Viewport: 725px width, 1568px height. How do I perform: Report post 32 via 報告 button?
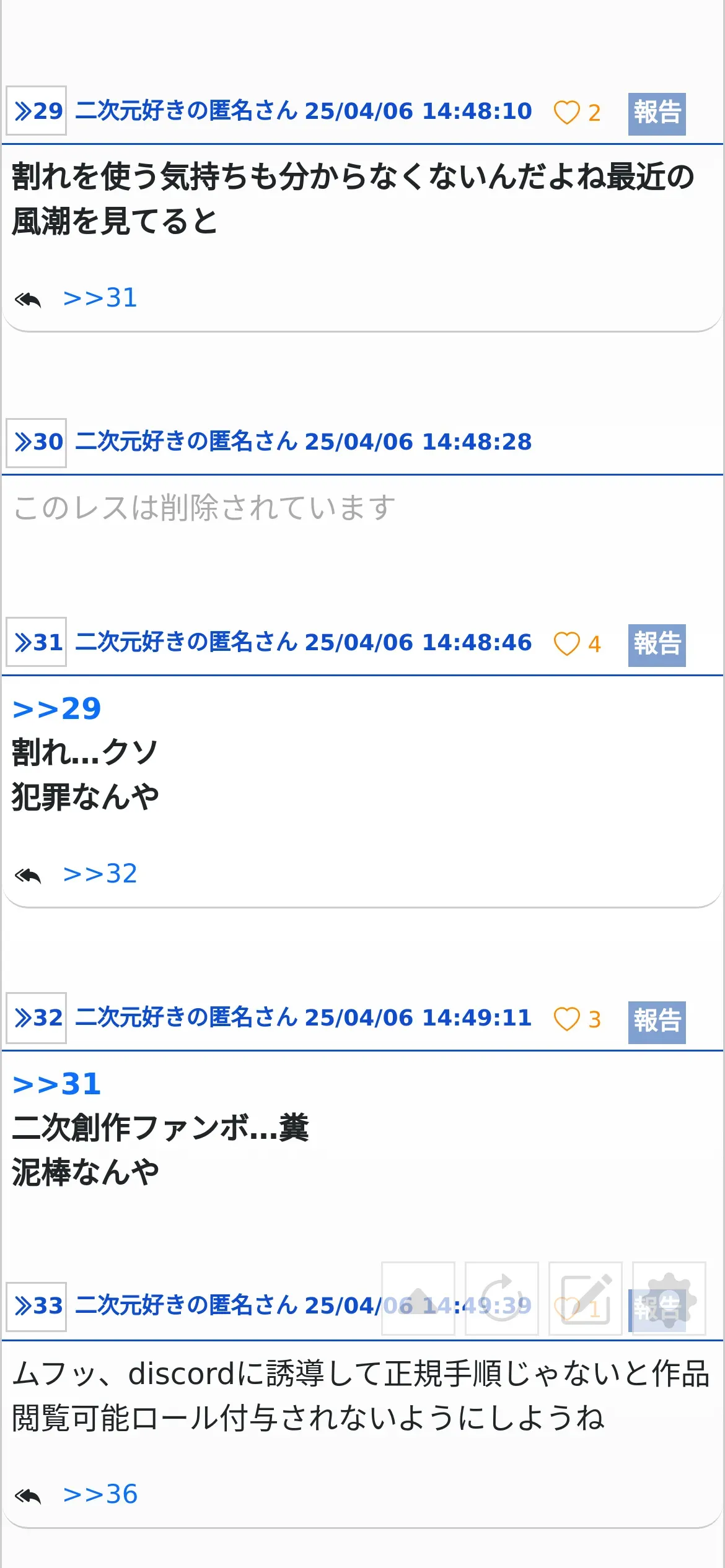pyautogui.click(x=657, y=1022)
